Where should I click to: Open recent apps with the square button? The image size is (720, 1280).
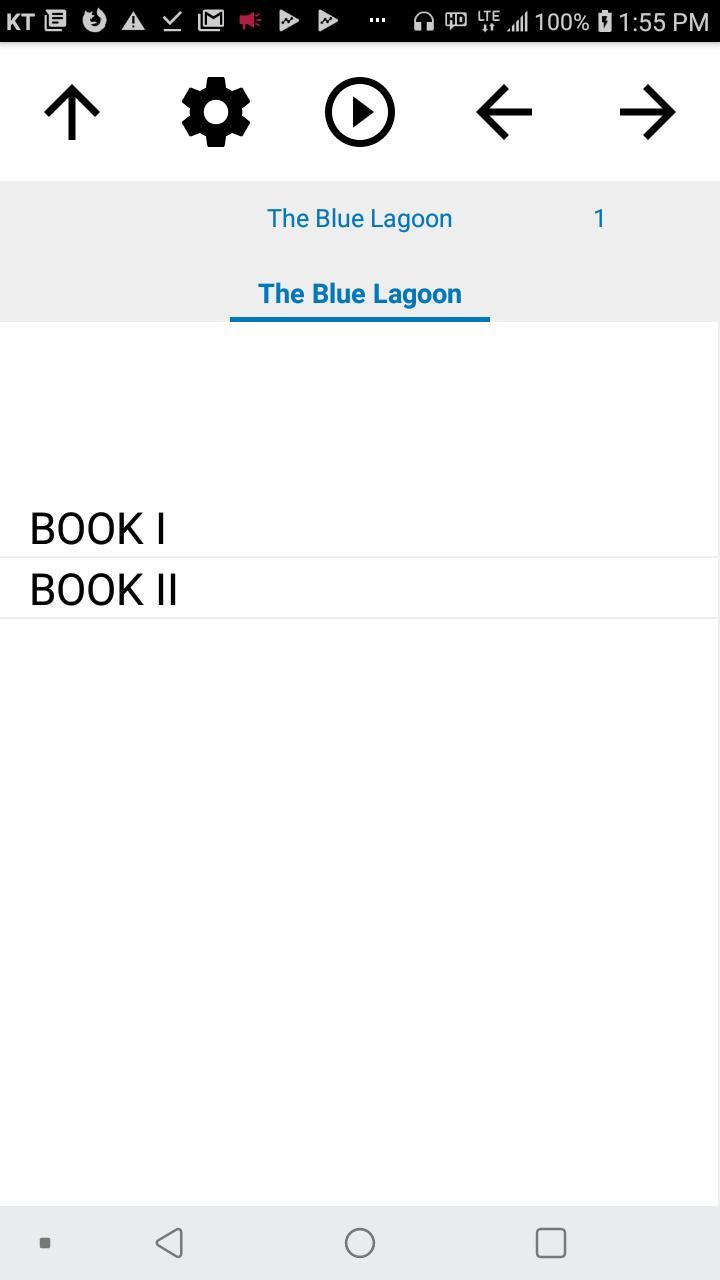point(550,1243)
